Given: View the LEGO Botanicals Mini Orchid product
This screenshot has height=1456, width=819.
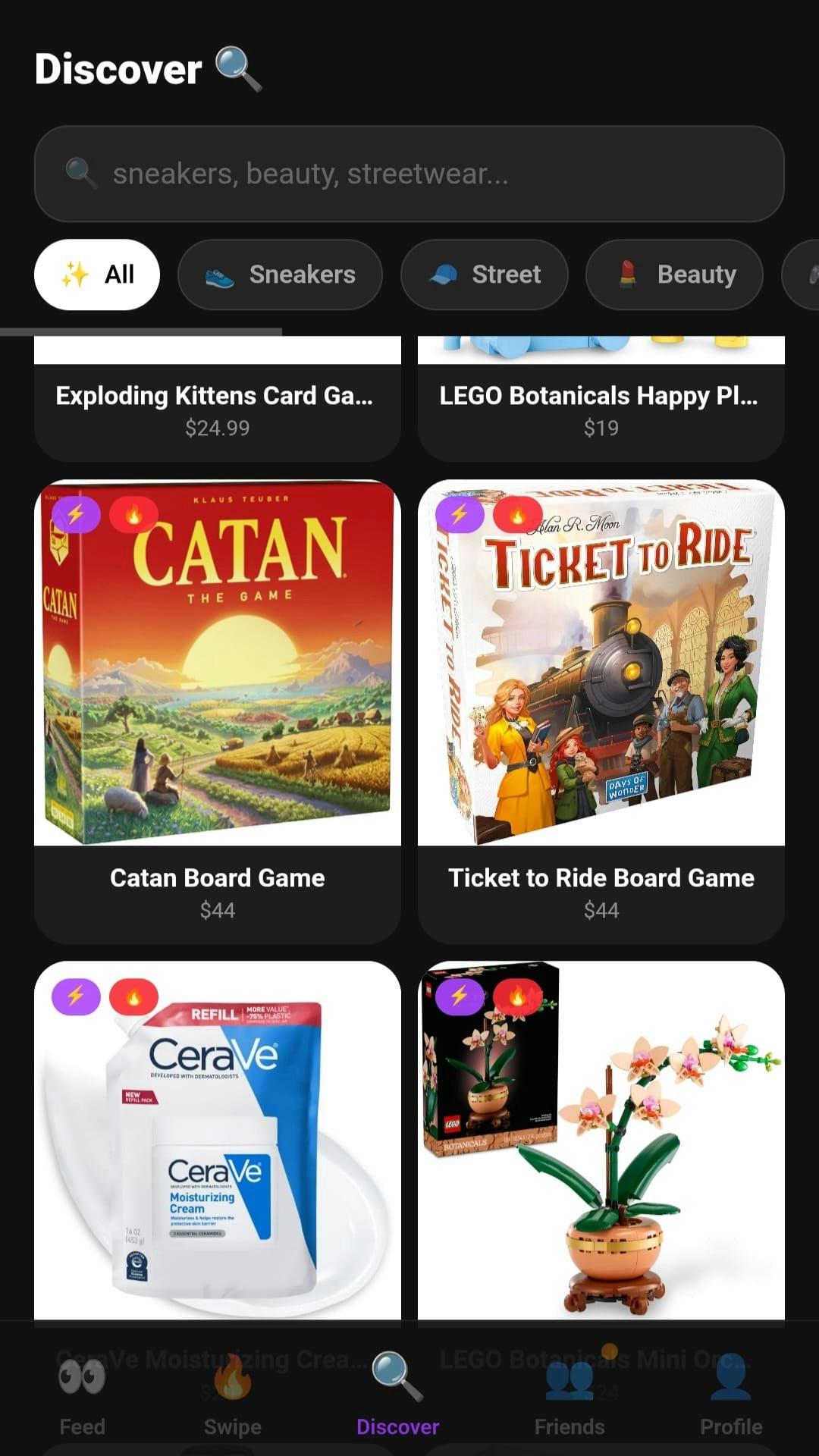Looking at the screenshot, I should click(x=601, y=1141).
